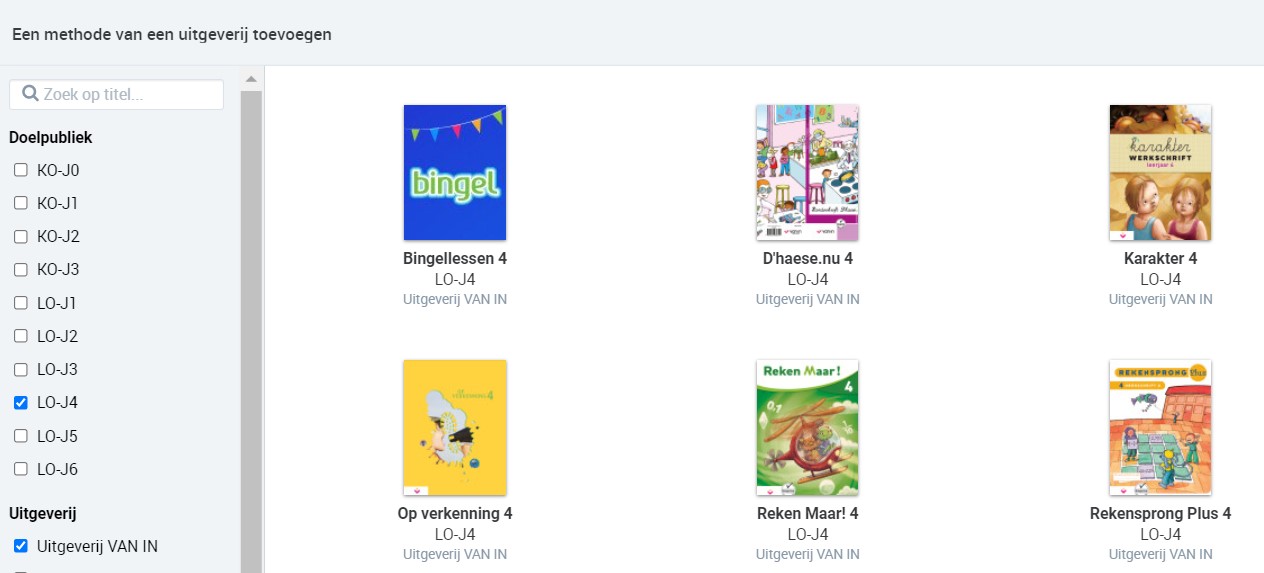Enable the KO-J2 audience filter

point(21,237)
